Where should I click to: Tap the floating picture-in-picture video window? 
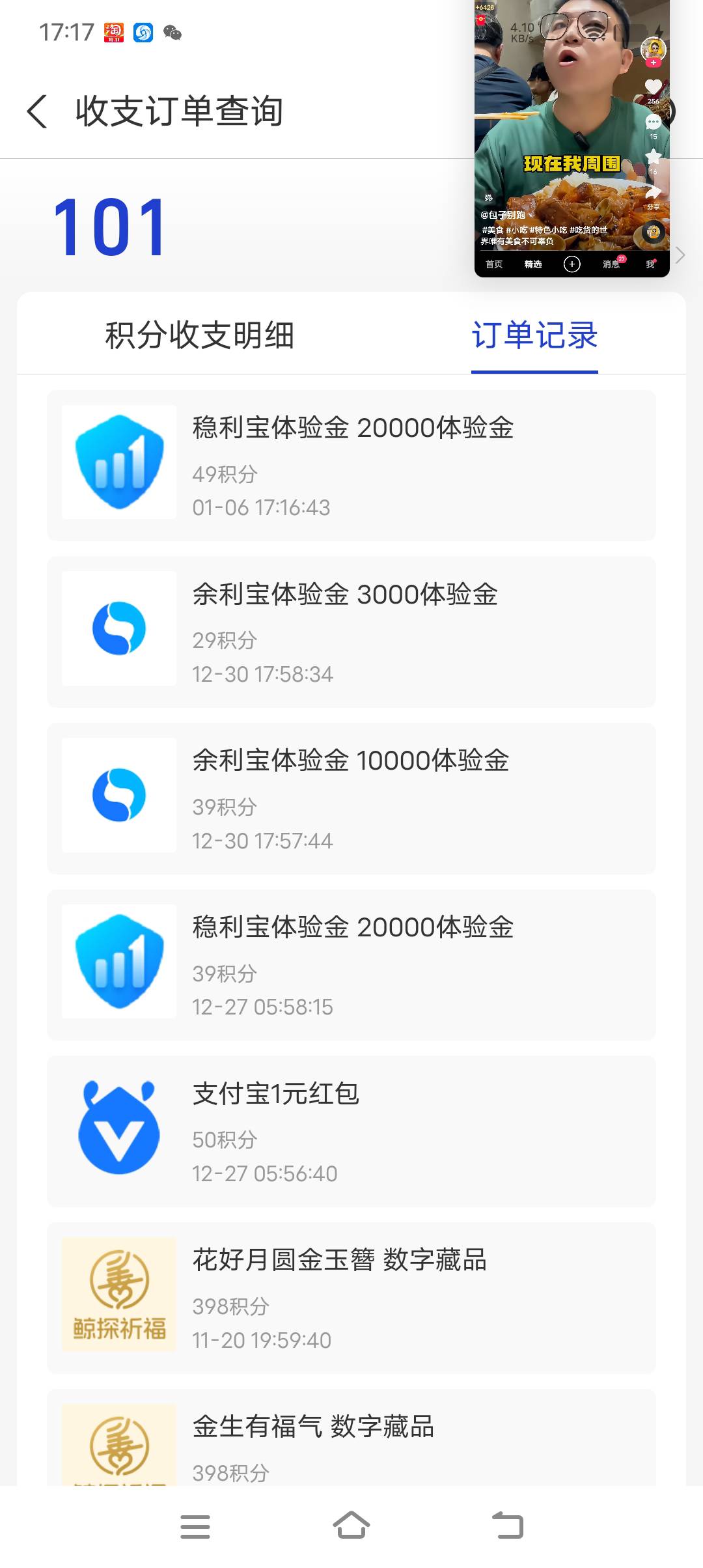tap(572, 139)
